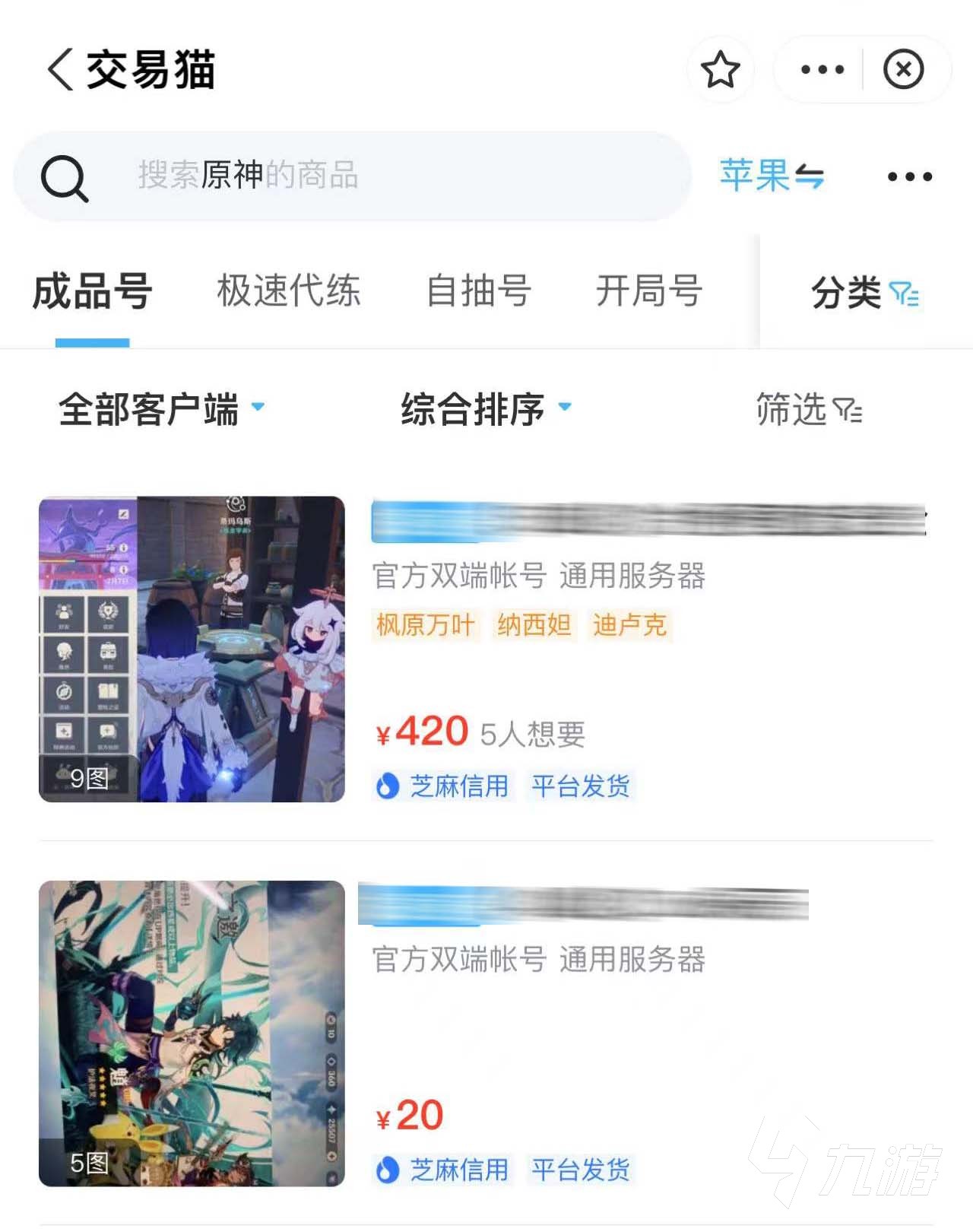Go back from 交易猫 page
This screenshot has width=973, height=1232.
coord(61,70)
